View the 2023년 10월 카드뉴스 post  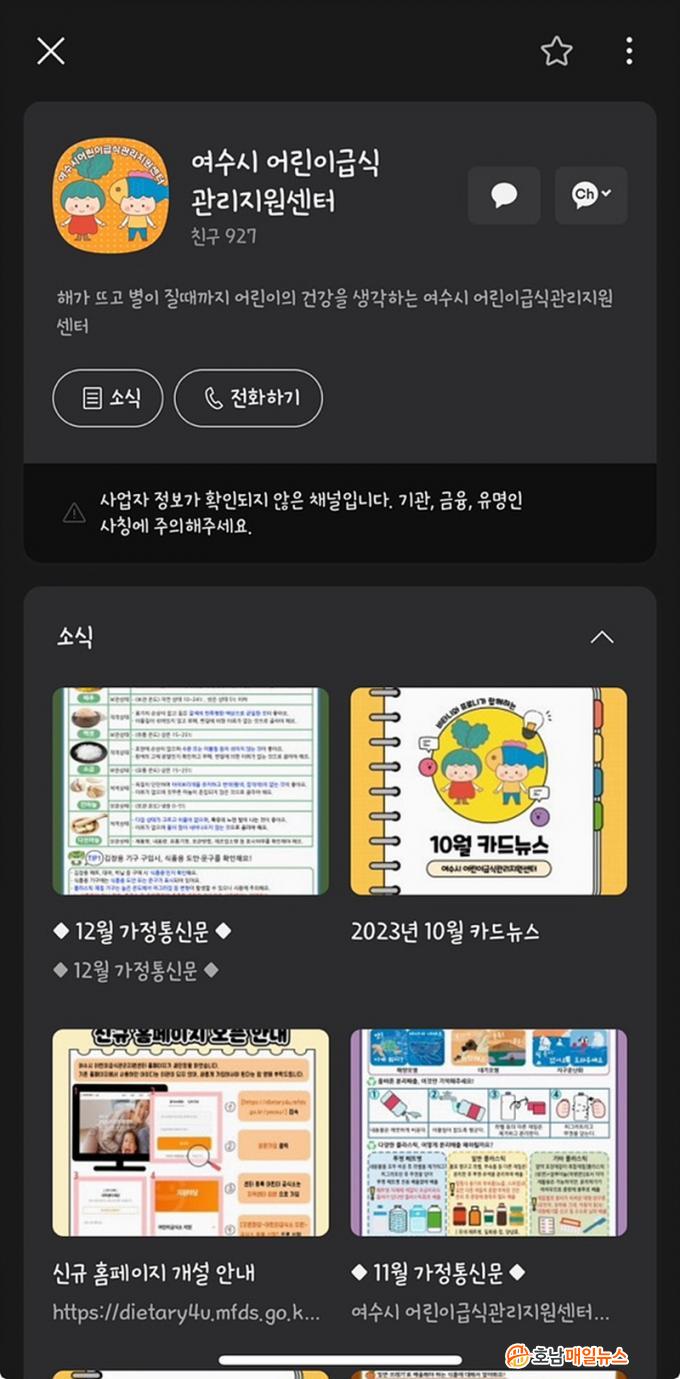pyautogui.click(x=489, y=791)
